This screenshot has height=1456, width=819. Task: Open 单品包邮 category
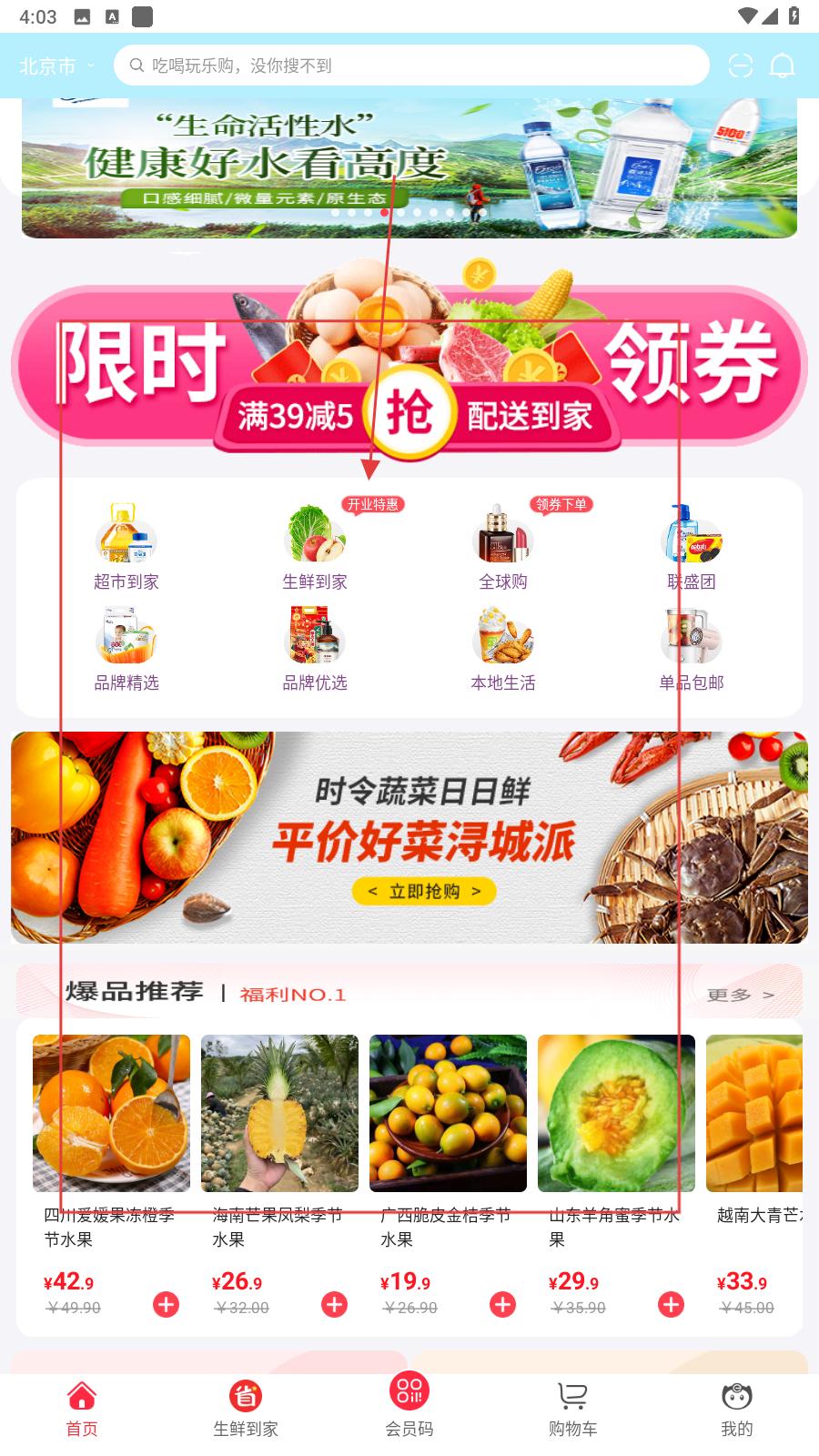(691, 649)
